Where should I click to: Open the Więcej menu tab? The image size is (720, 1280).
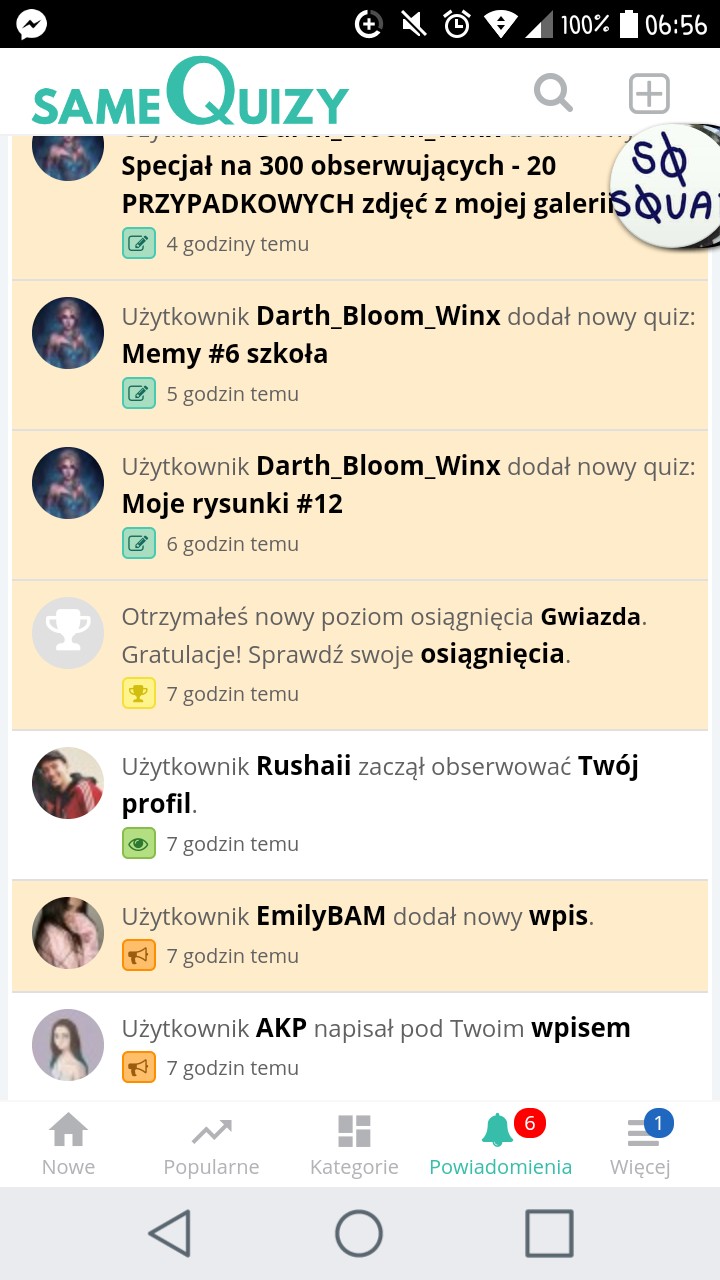pos(640,1145)
